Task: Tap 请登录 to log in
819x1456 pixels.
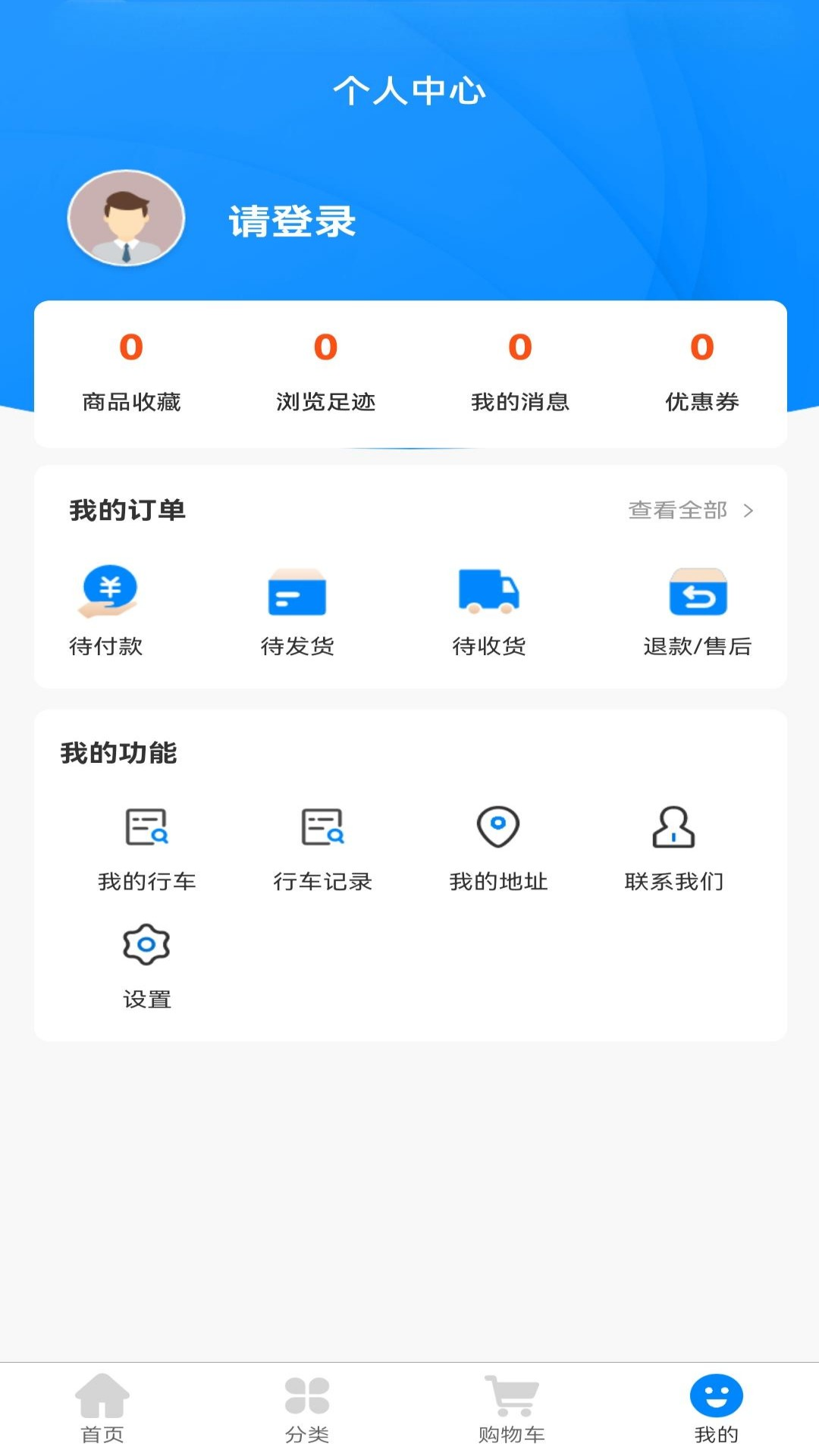Action: click(x=293, y=221)
